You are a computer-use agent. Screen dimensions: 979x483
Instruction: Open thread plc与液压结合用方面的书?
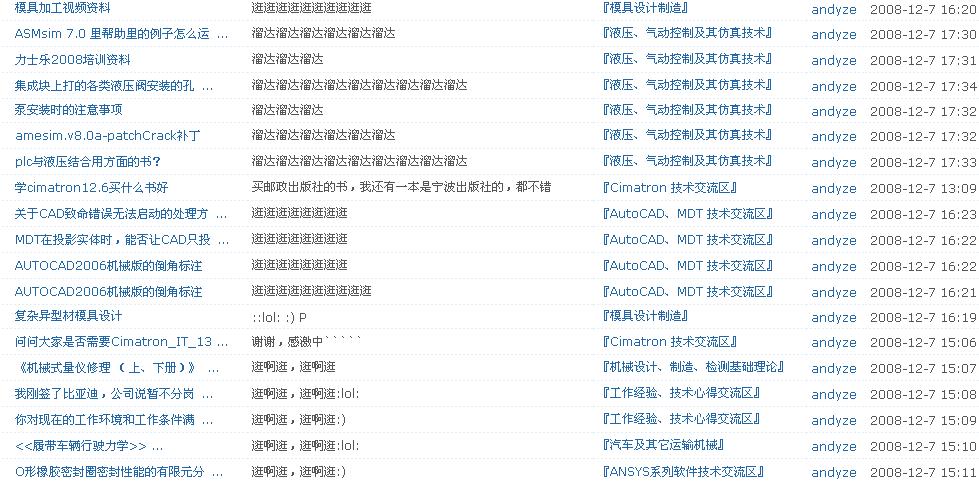pos(88,162)
